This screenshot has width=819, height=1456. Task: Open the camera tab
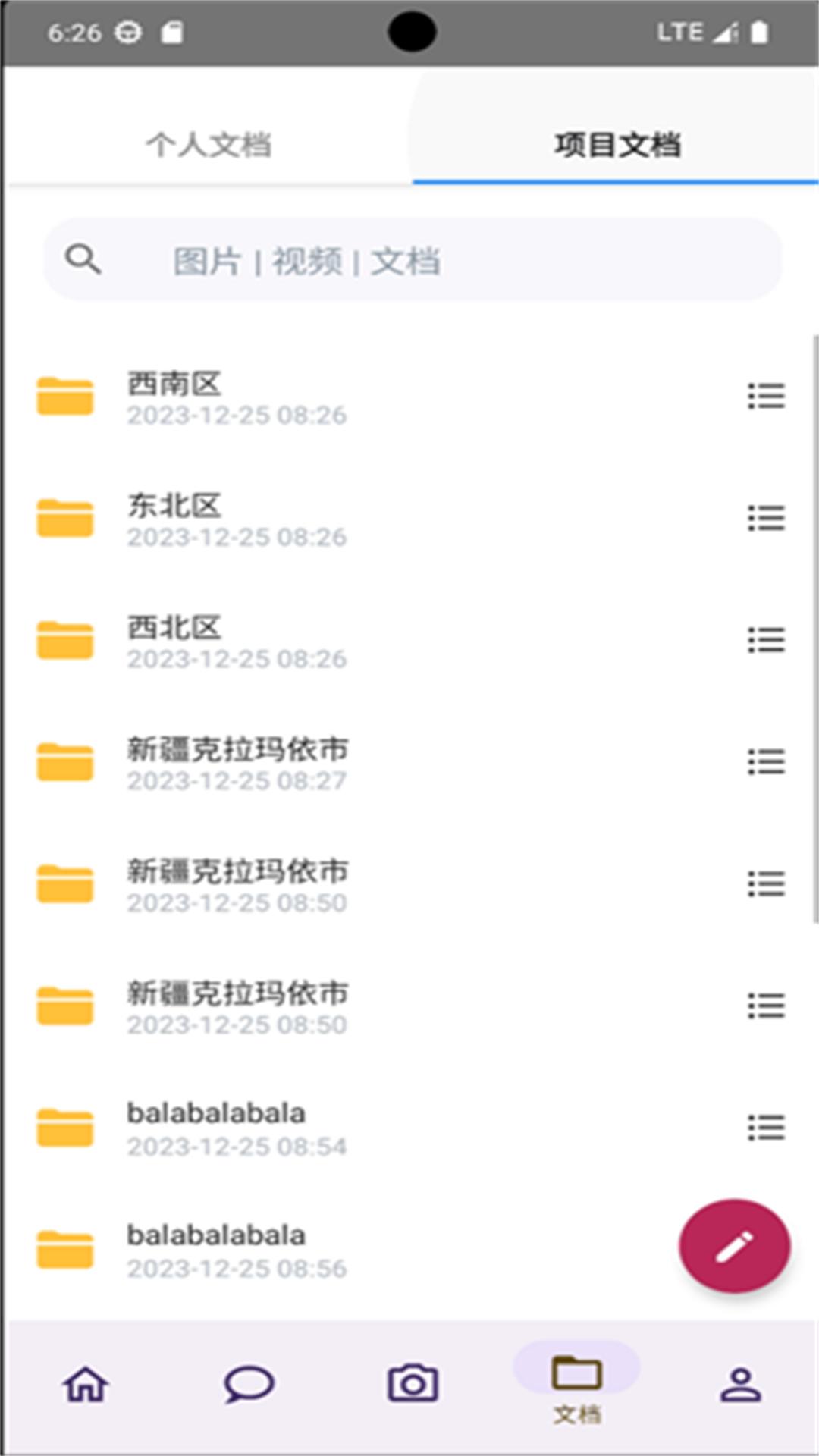413,1384
